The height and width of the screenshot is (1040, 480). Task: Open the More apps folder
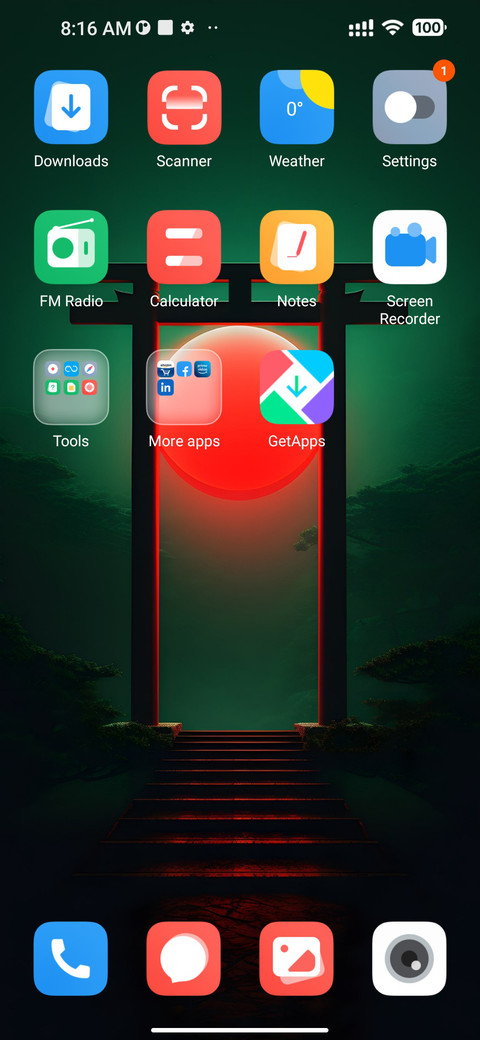(x=184, y=387)
